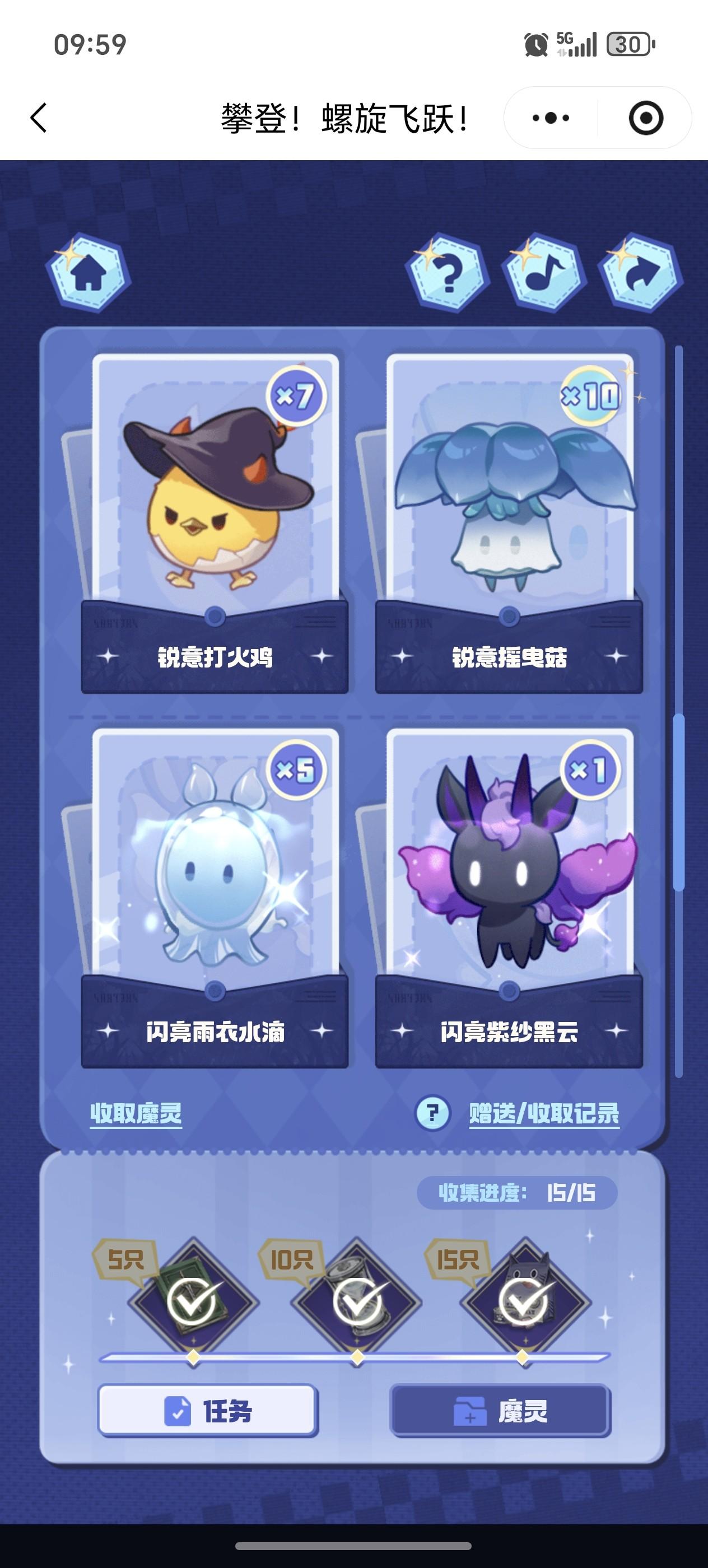708x1568 pixels.
Task: Show help next to 赠送/收取记录
Action: pyautogui.click(x=432, y=1113)
